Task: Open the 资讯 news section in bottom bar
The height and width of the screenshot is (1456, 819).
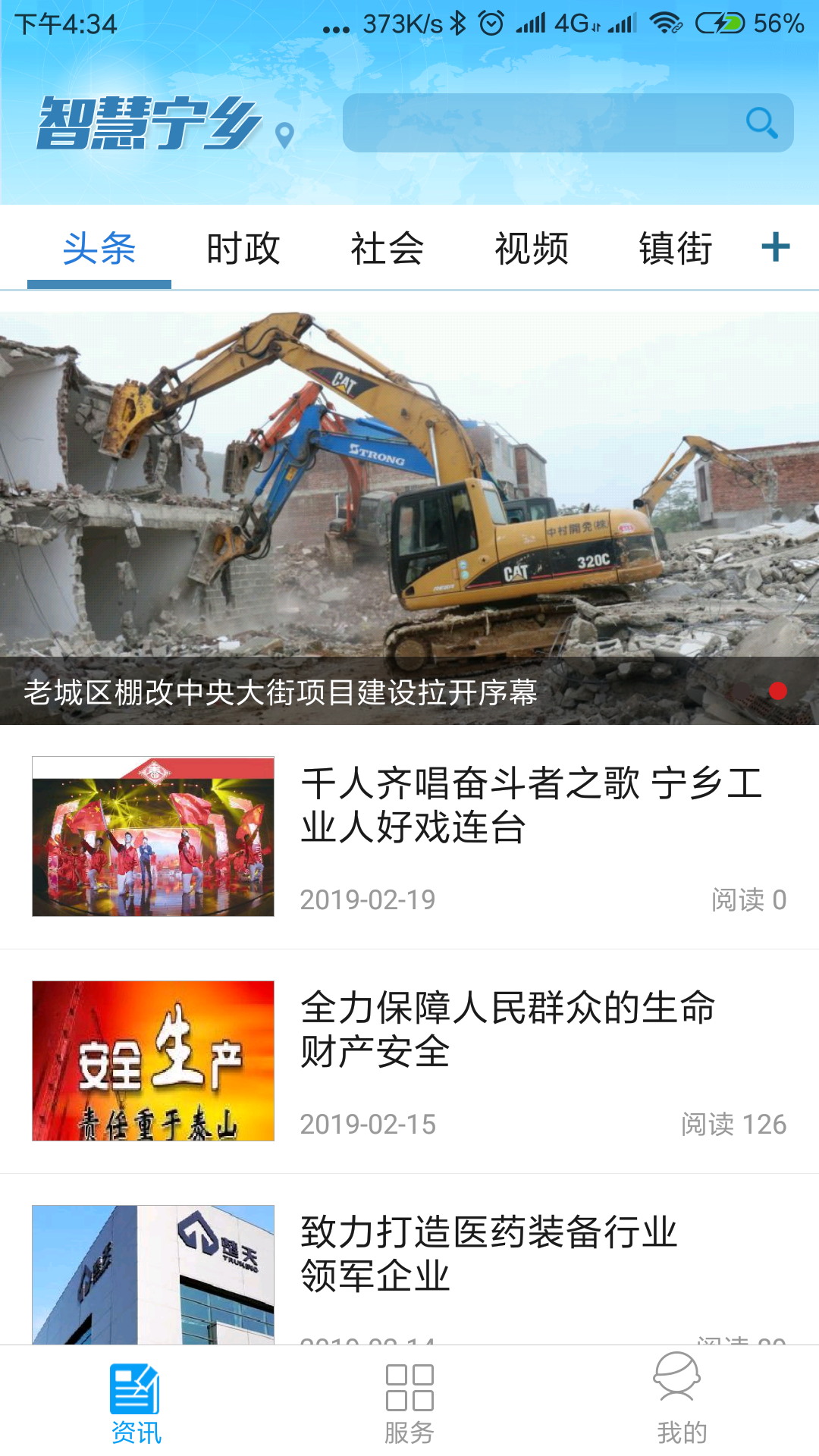Action: pyautogui.click(x=136, y=1407)
